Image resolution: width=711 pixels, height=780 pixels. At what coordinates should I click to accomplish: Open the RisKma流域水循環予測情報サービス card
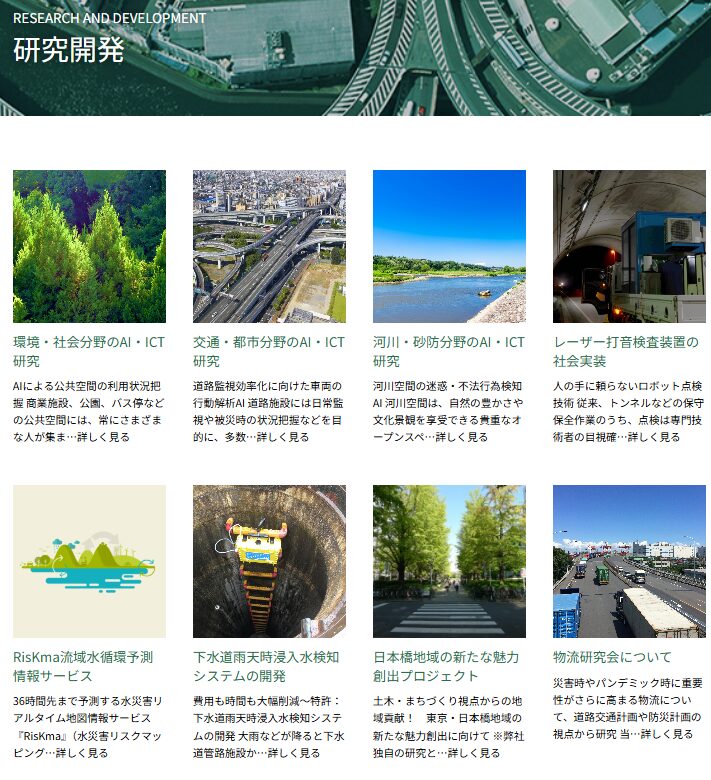[89, 561]
